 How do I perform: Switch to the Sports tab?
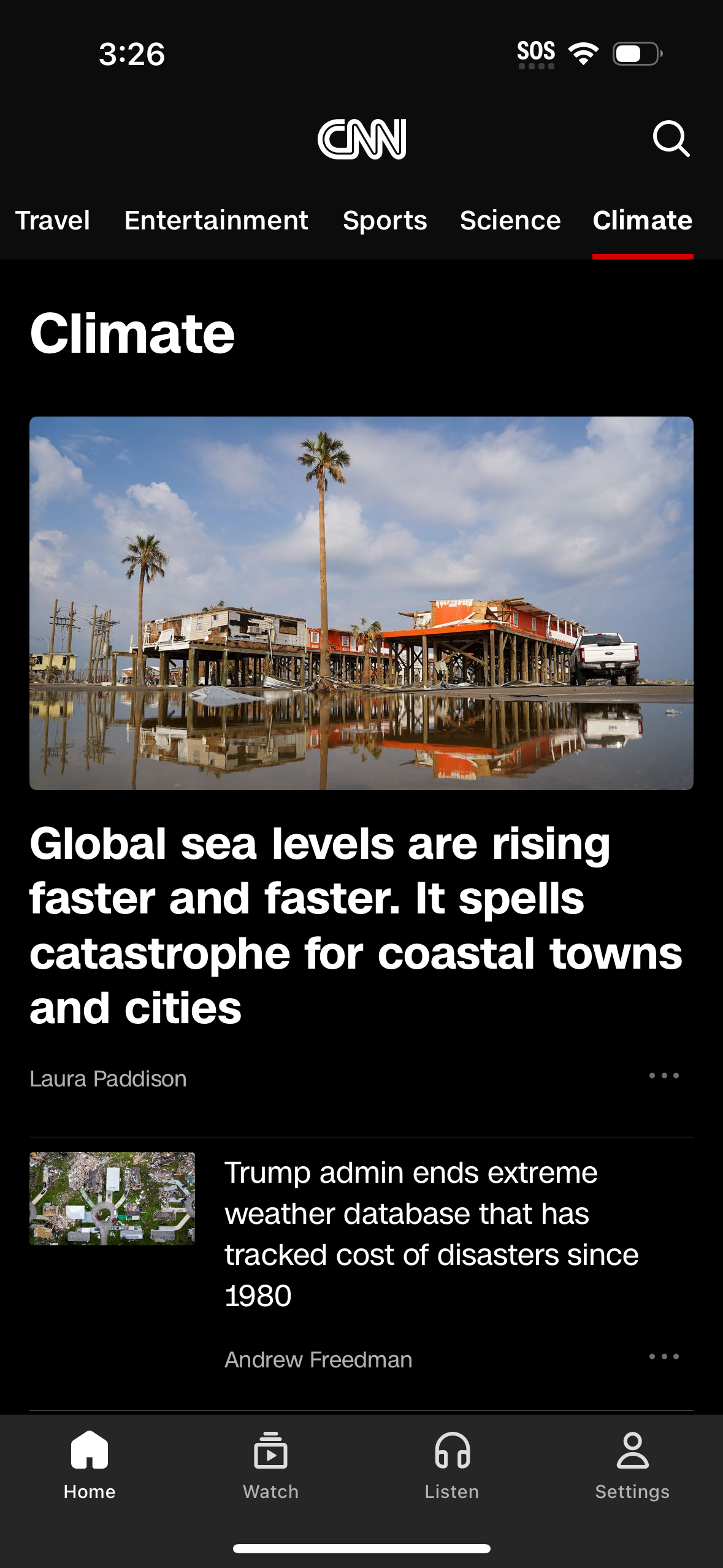coord(385,221)
